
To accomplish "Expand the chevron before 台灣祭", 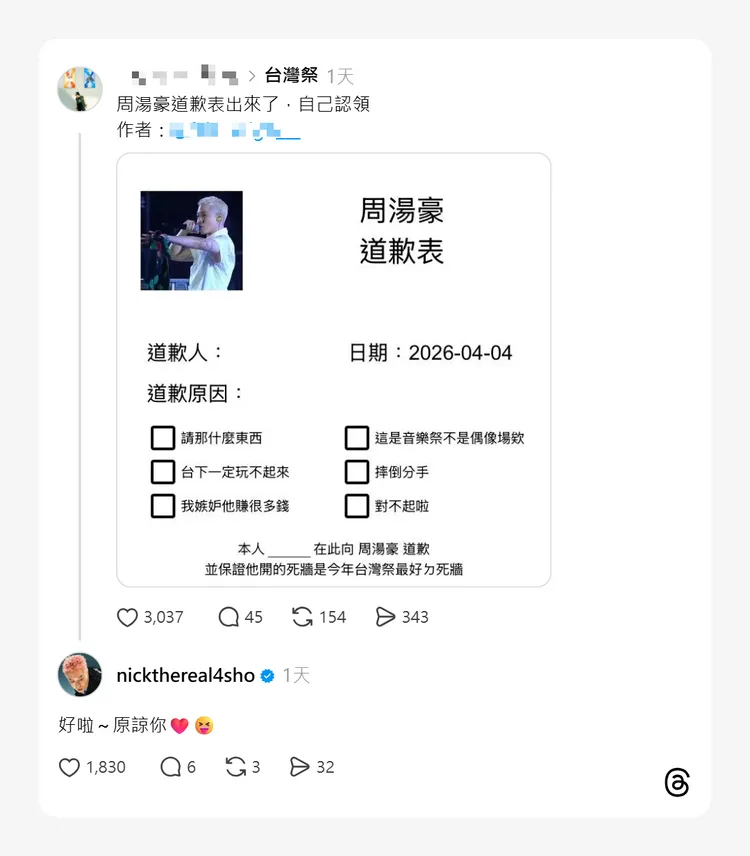I will tap(252, 74).
